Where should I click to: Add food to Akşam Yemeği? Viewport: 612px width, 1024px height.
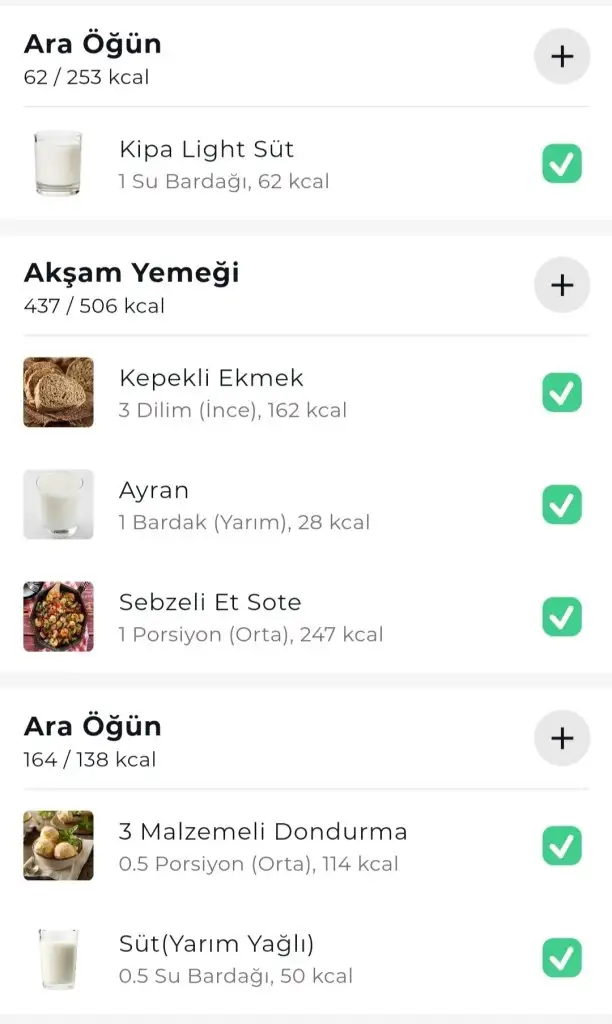pyautogui.click(x=562, y=285)
